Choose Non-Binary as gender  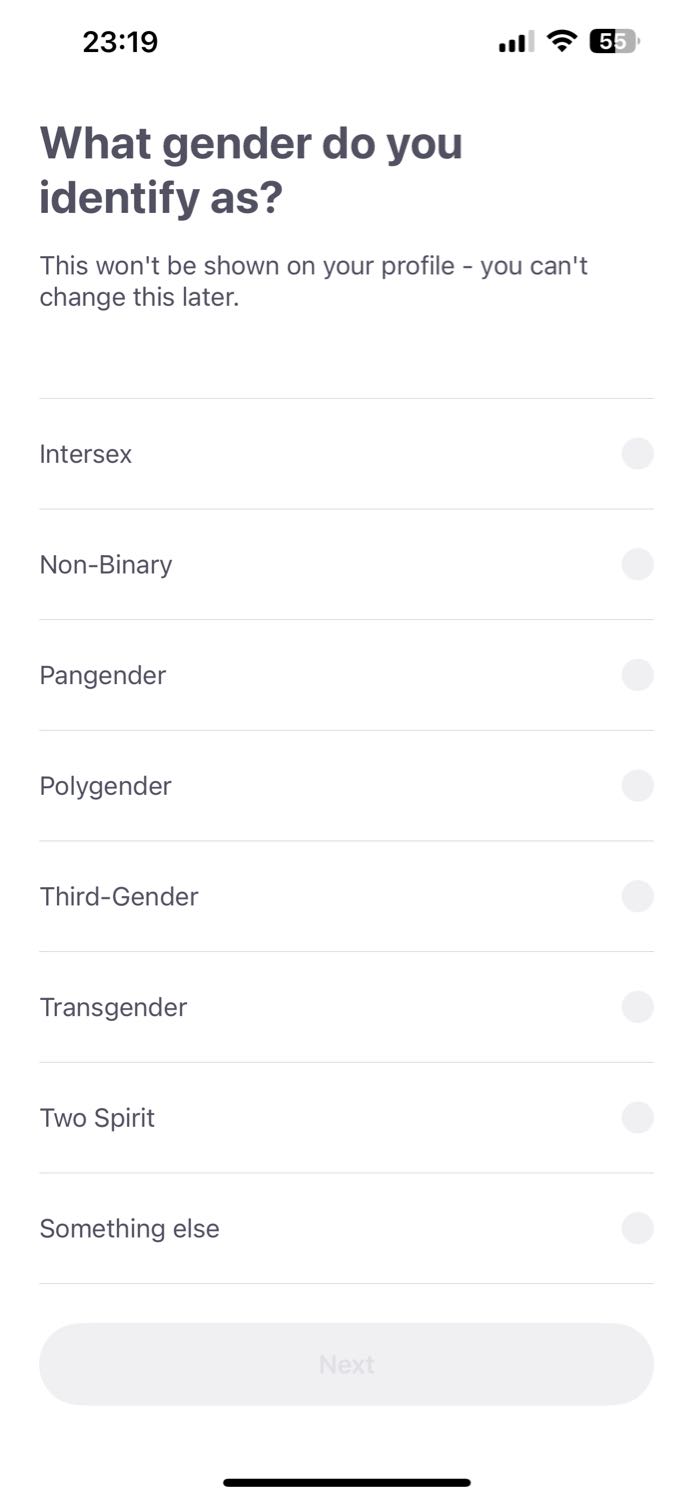[346, 565]
